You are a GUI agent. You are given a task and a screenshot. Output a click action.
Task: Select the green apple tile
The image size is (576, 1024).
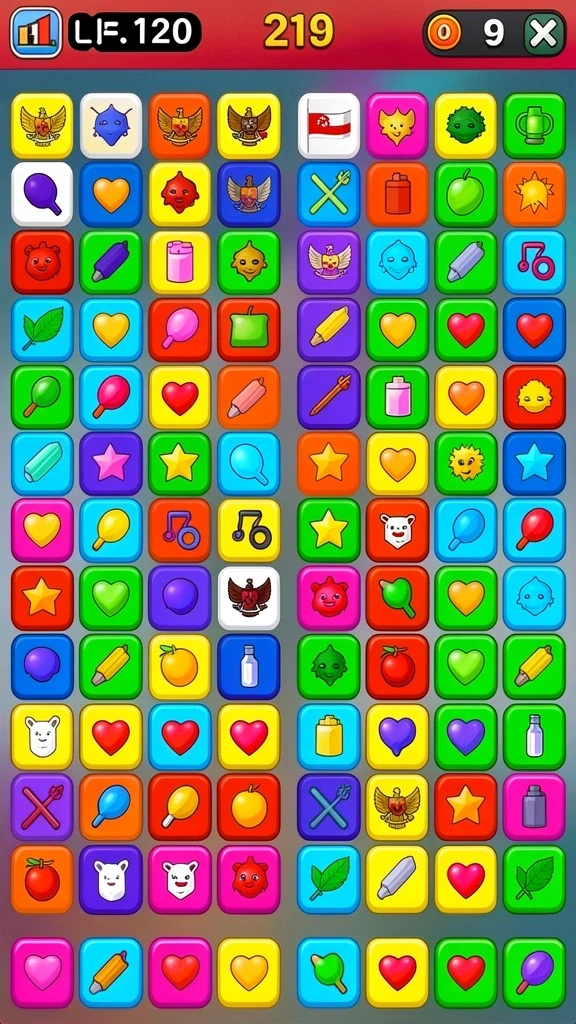click(x=466, y=195)
